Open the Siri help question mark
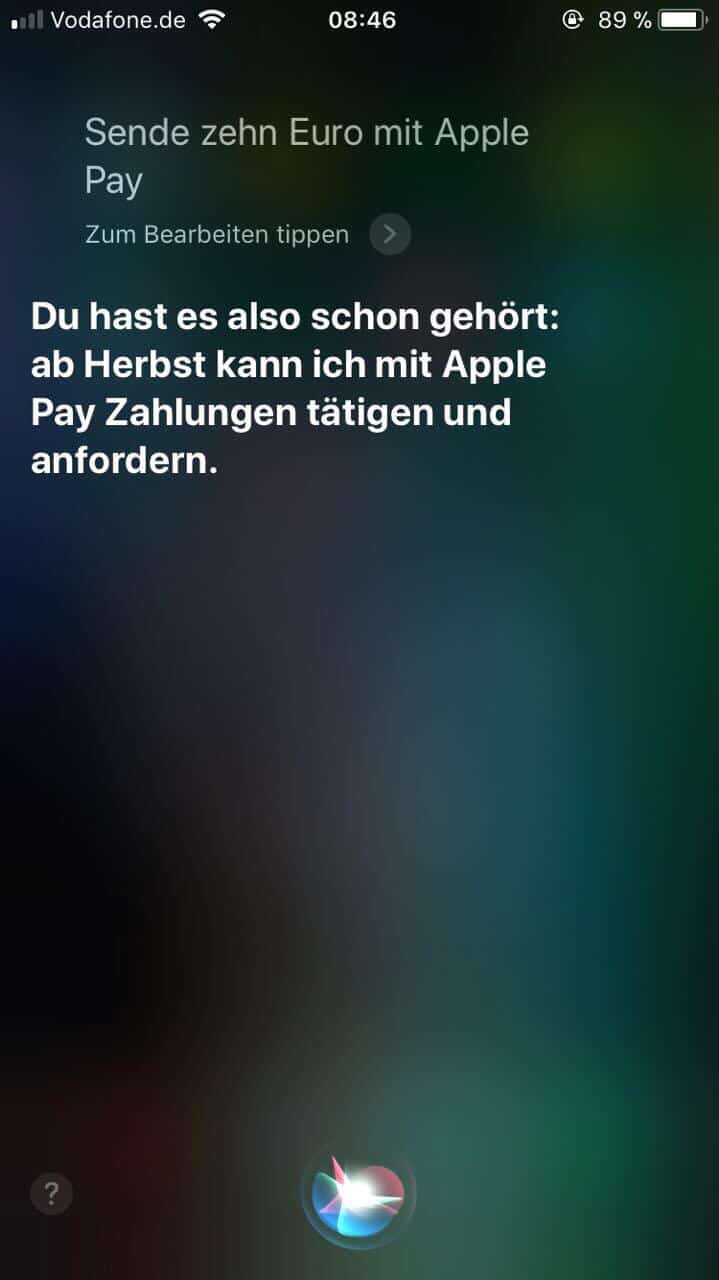 click(x=52, y=1193)
